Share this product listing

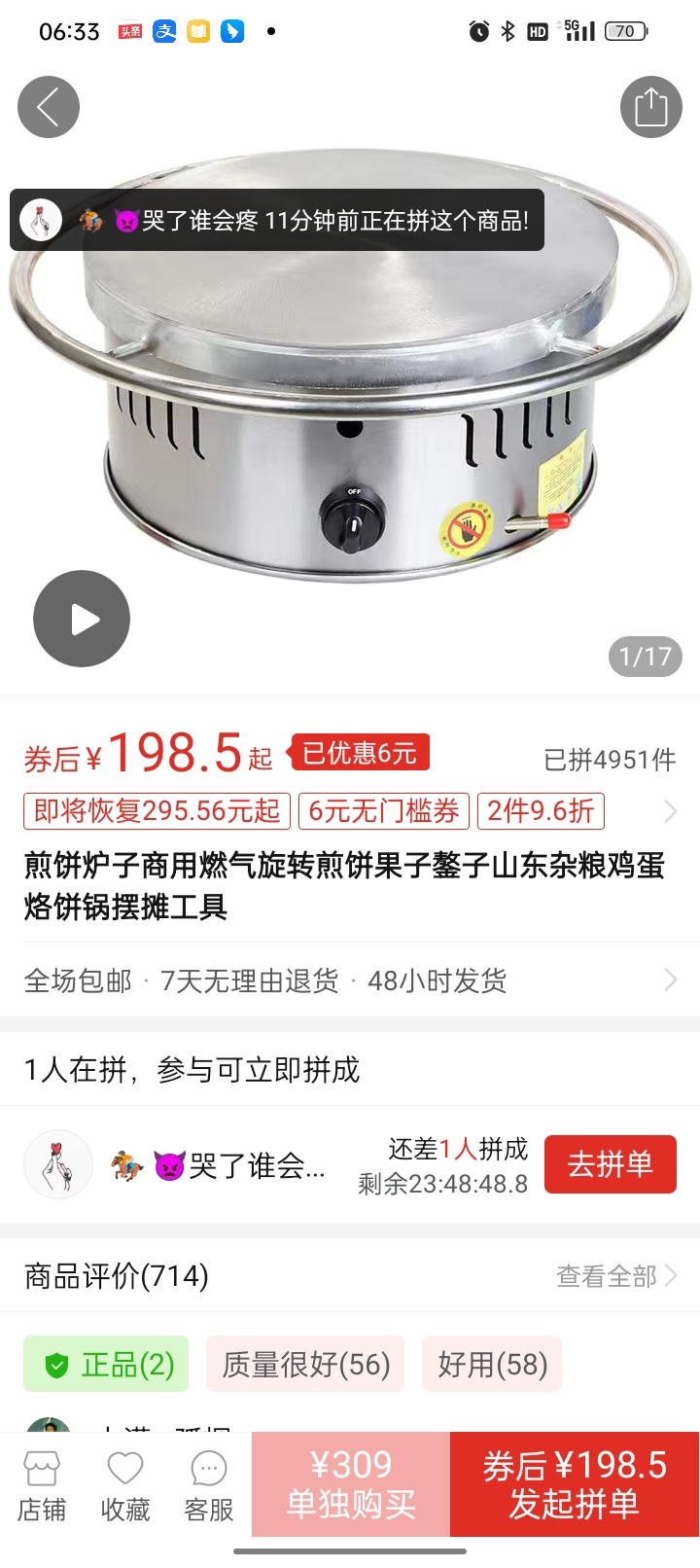pos(650,107)
